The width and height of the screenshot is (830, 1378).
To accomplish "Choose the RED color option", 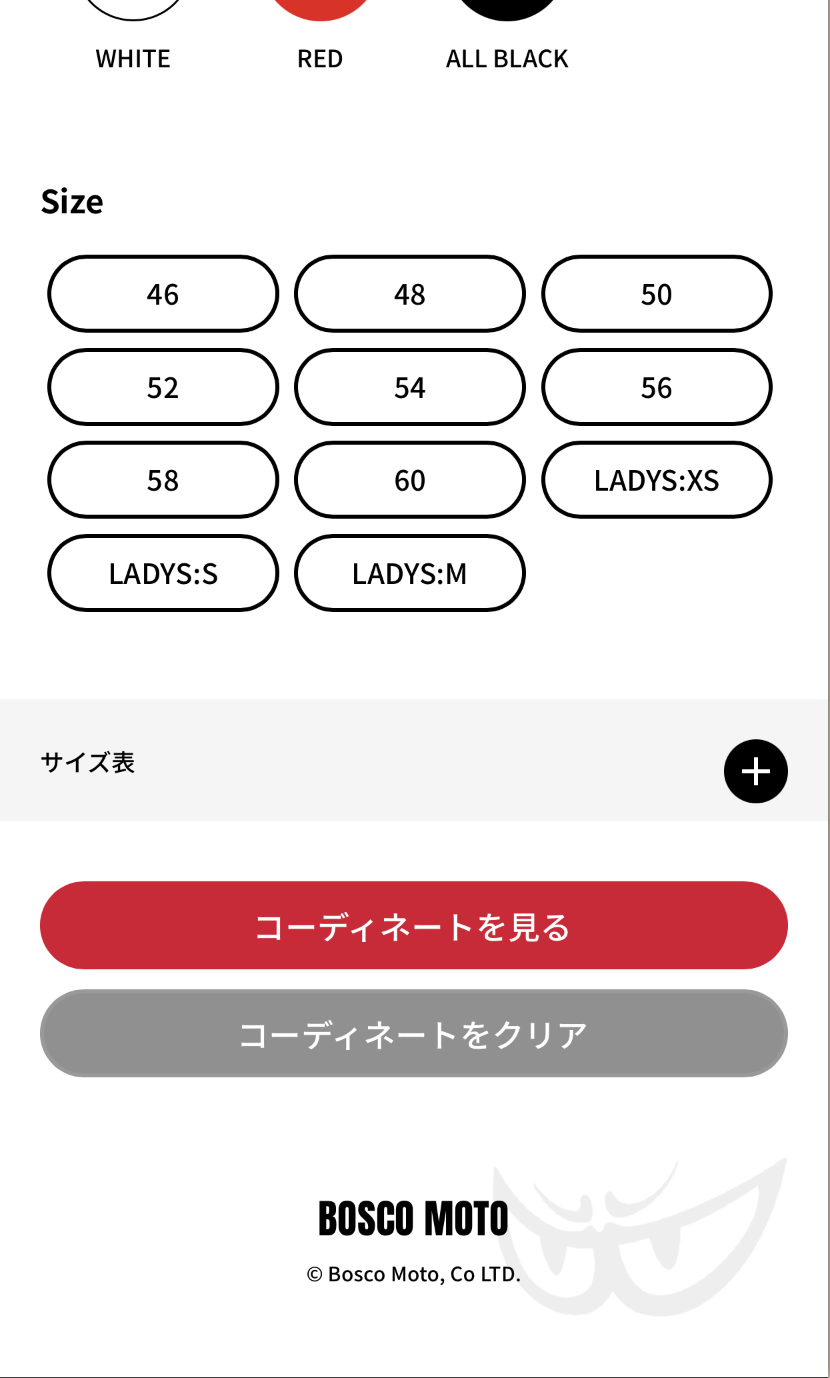I will [x=320, y=8].
